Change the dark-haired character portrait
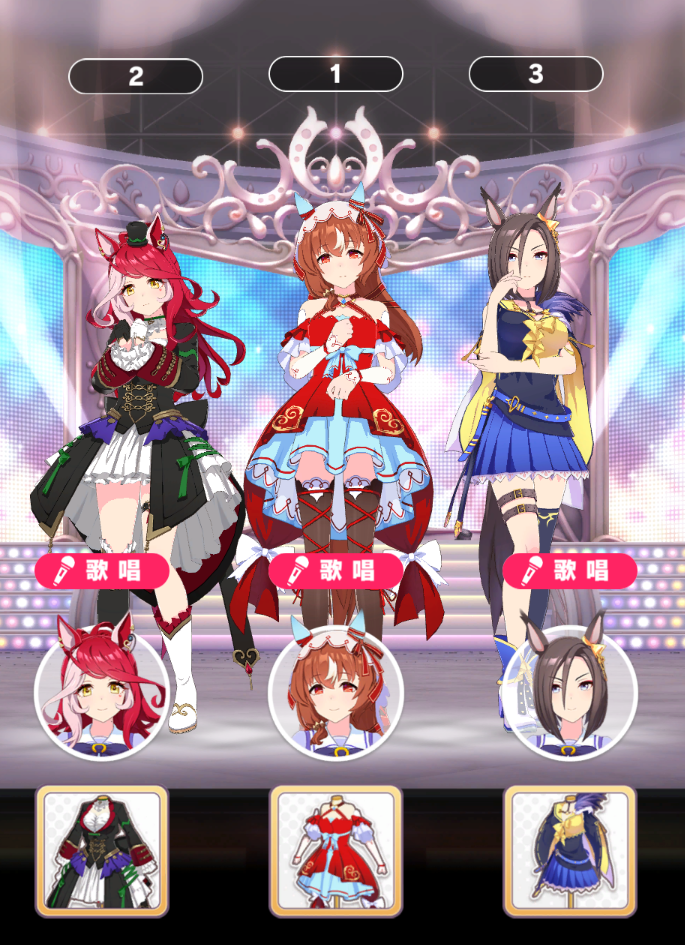 tap(569, 692)
